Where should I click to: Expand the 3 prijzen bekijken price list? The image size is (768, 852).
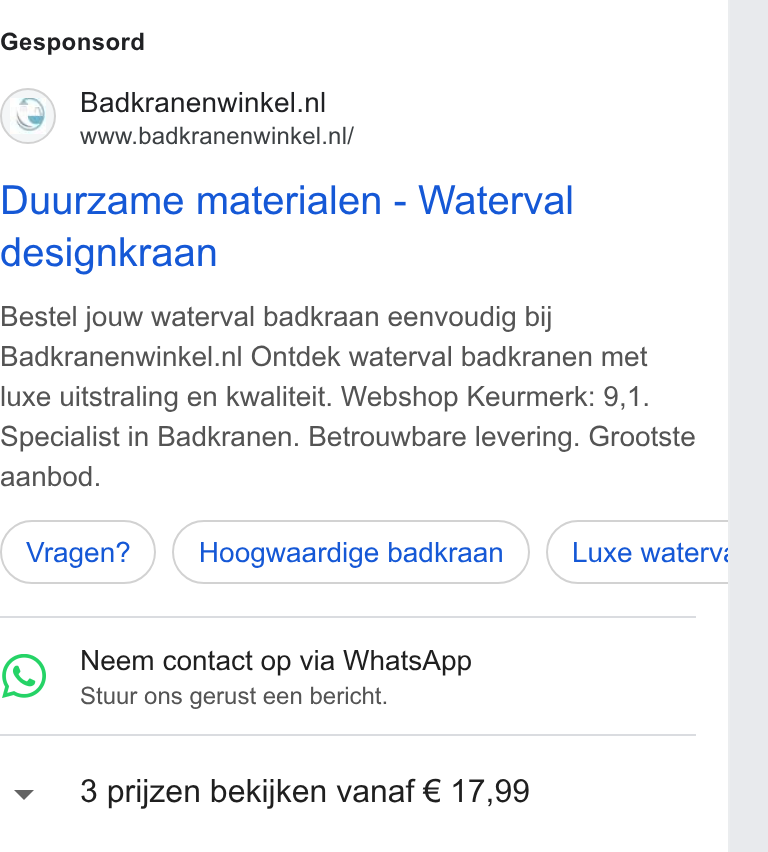(x=348, y=791)
